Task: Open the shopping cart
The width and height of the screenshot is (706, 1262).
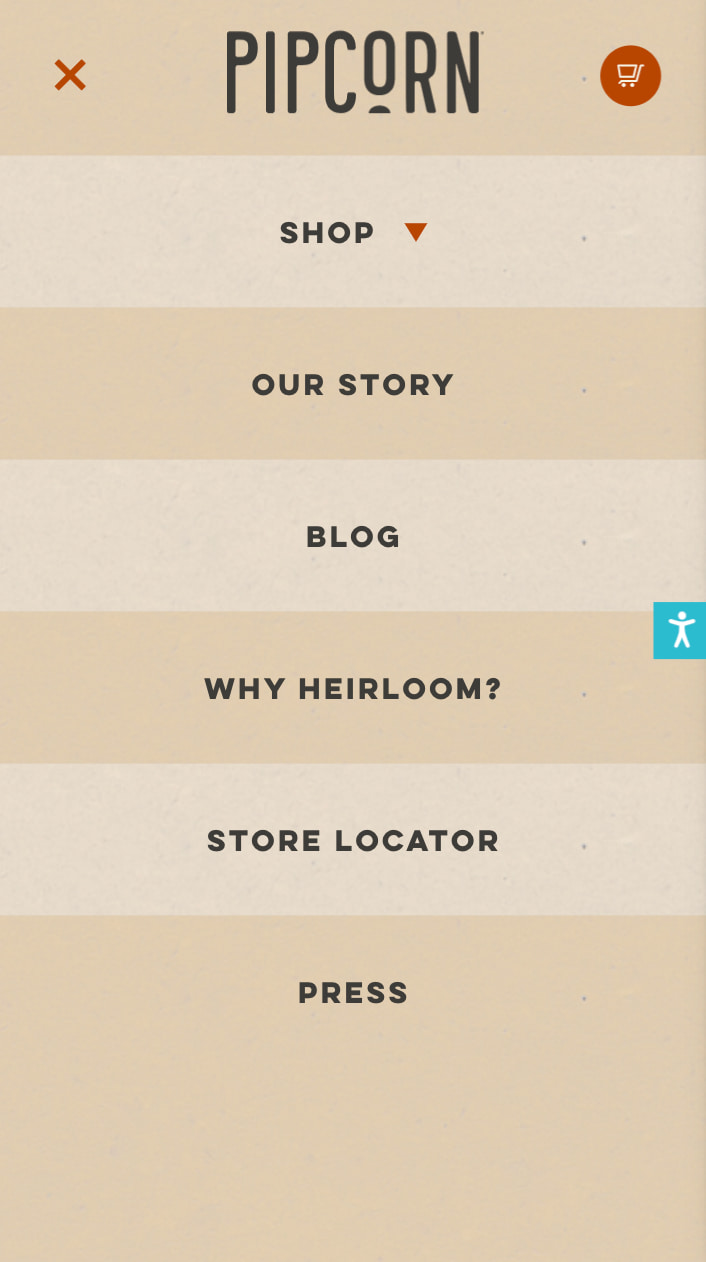Action: (630, 76)
